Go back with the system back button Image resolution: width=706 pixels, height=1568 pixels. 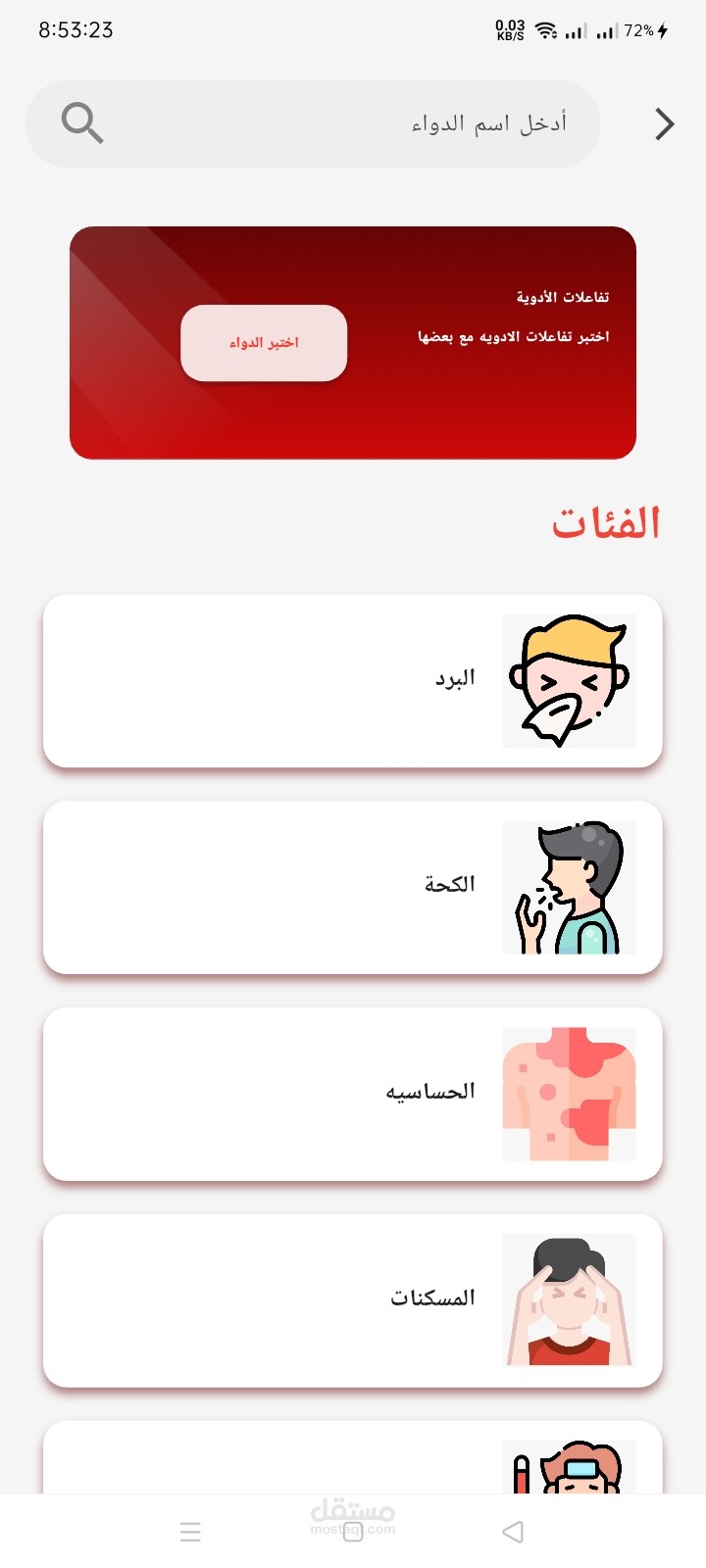click(x=513, y=1532)
